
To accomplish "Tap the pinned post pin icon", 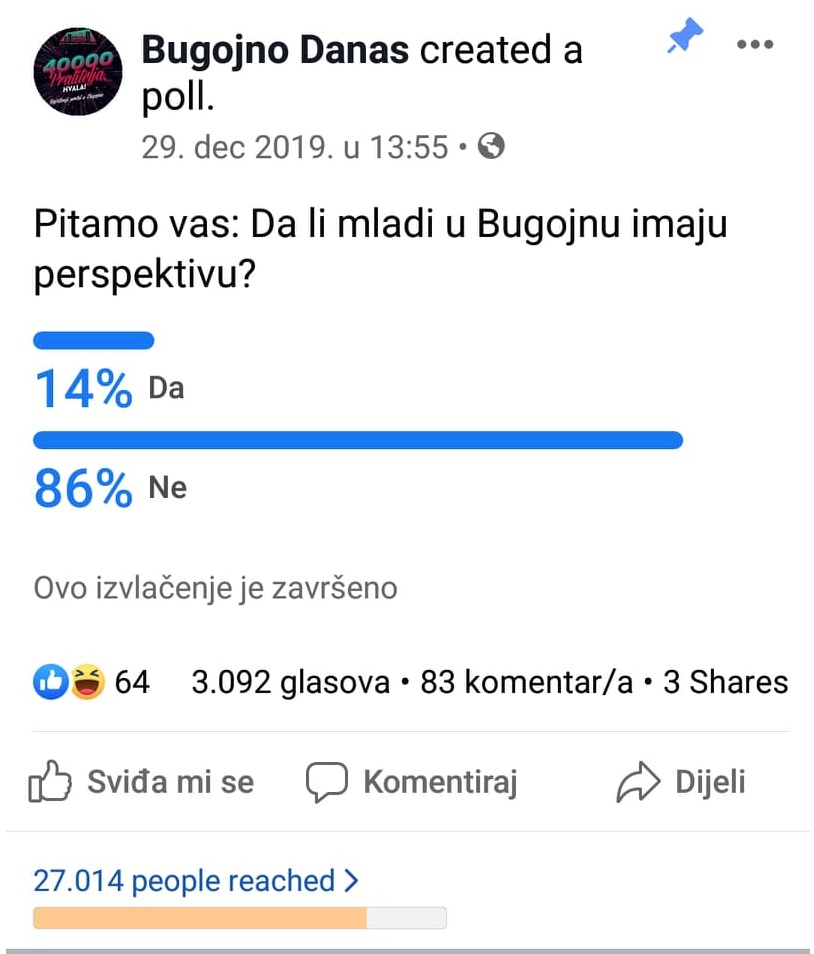I will coord(685,40).
